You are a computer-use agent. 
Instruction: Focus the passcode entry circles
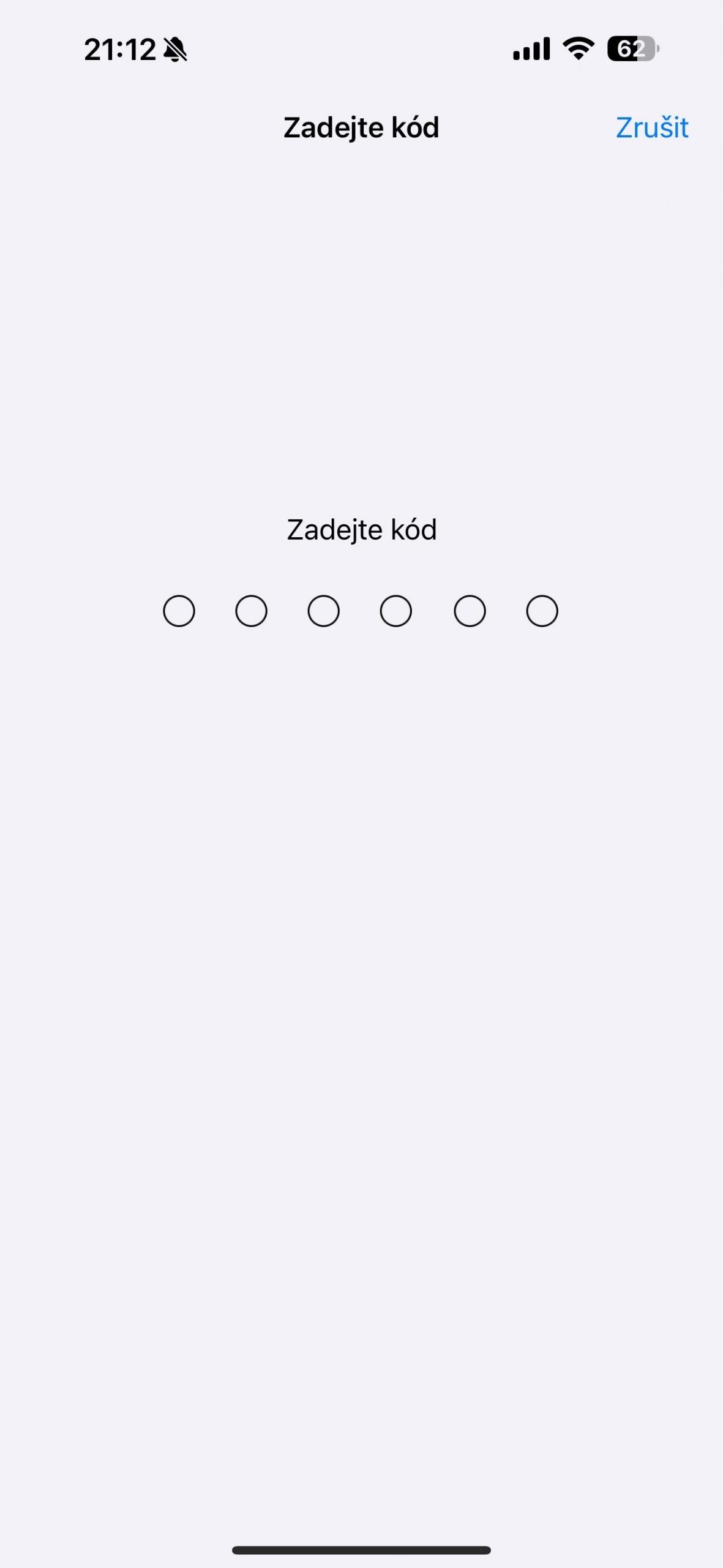pos(361,611)
